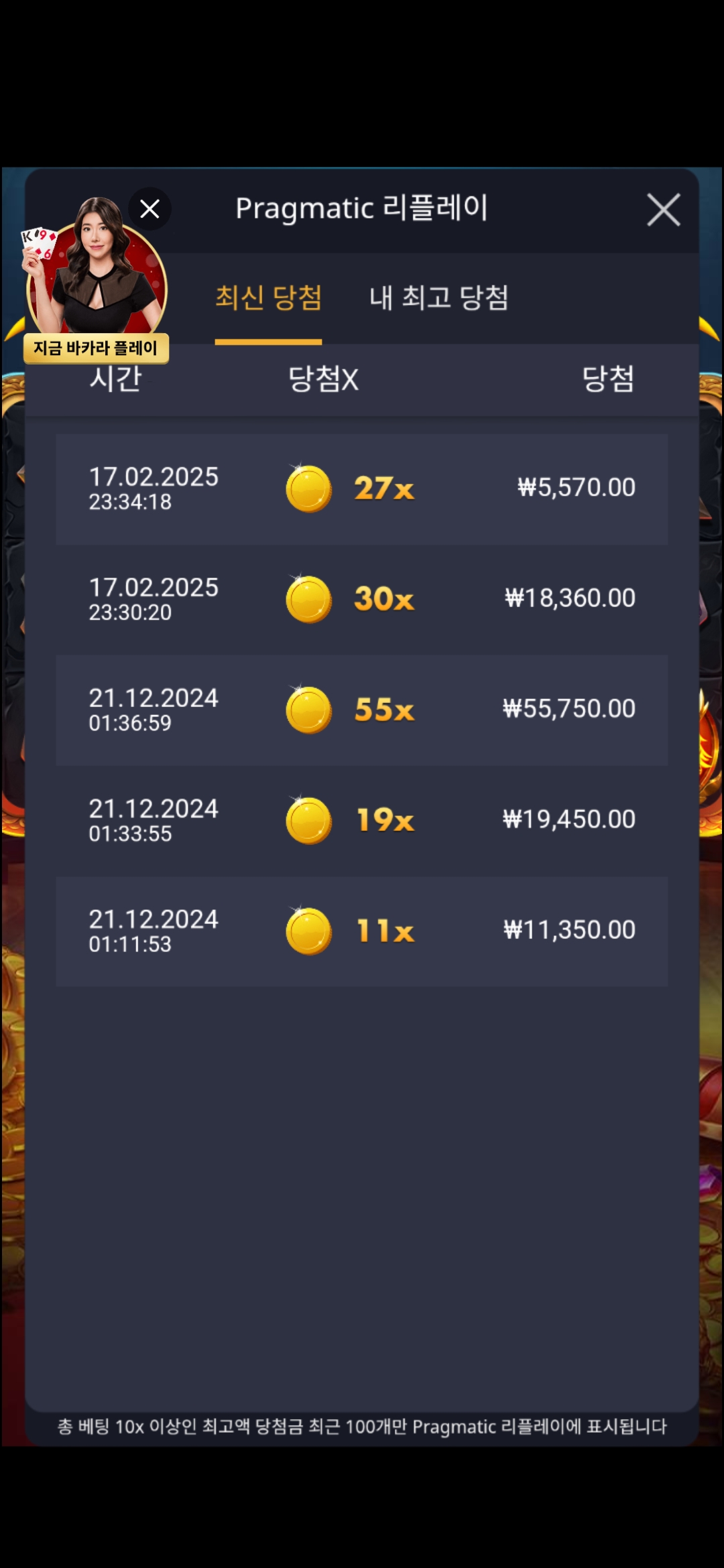Open the 27x replay from 23:34:18
The image size is (724, 1568).
(361, 488)
